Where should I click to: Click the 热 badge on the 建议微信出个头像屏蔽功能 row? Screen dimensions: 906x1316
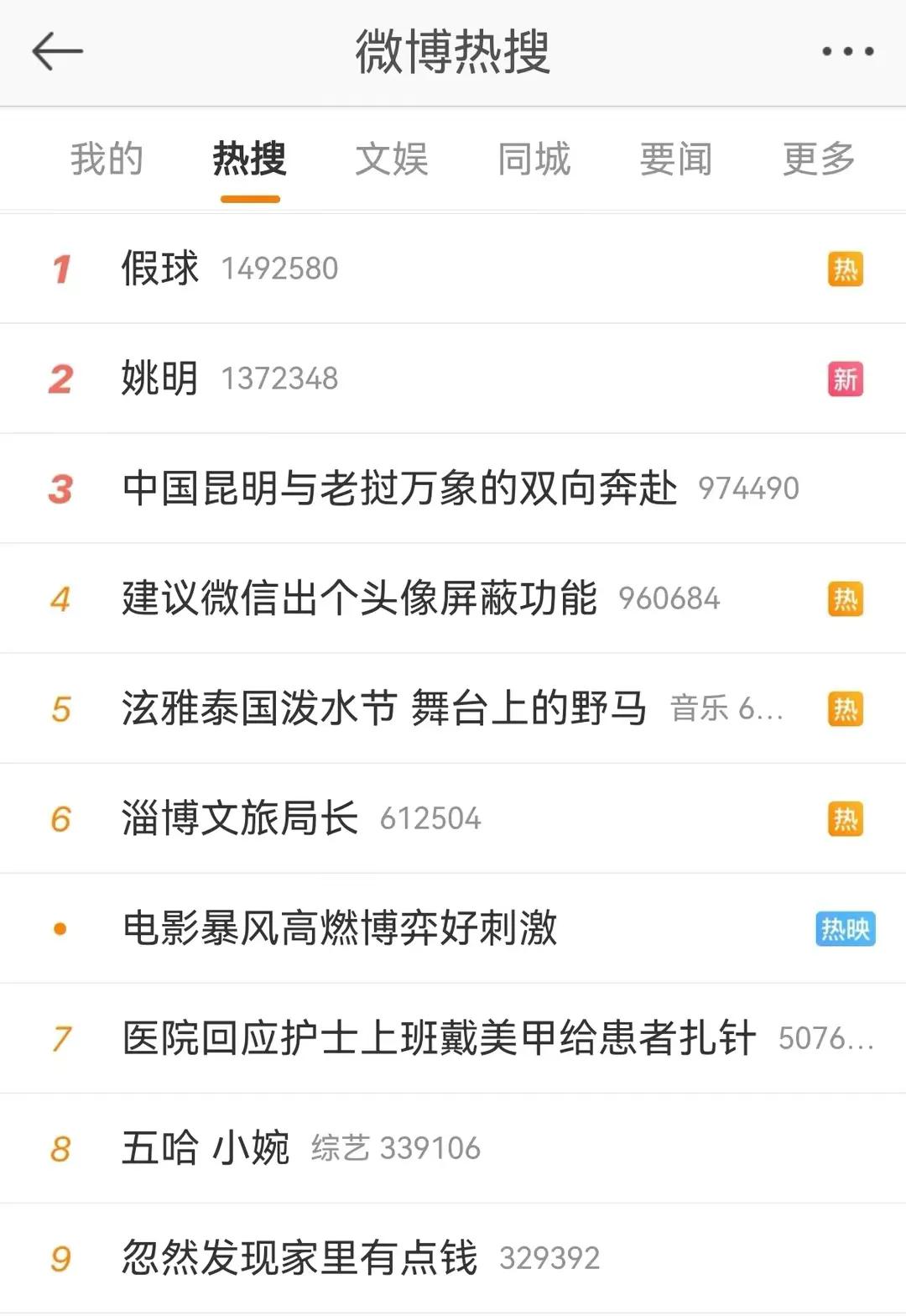click(x=845, y=598)
